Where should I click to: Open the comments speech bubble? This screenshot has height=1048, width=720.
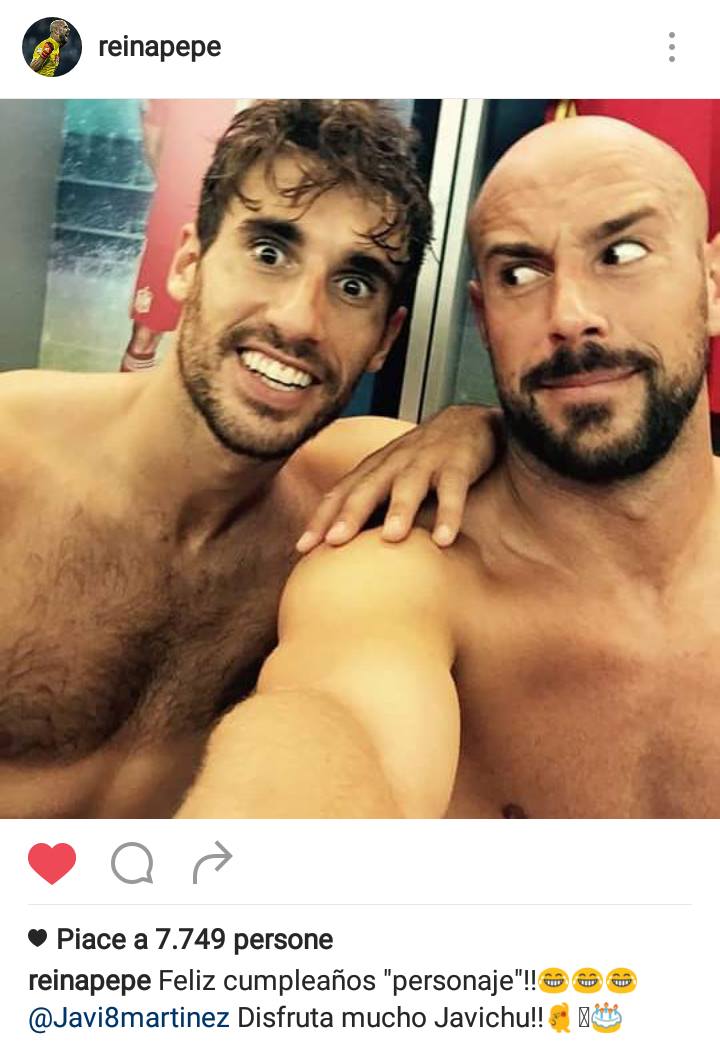[x=132, y=864]
